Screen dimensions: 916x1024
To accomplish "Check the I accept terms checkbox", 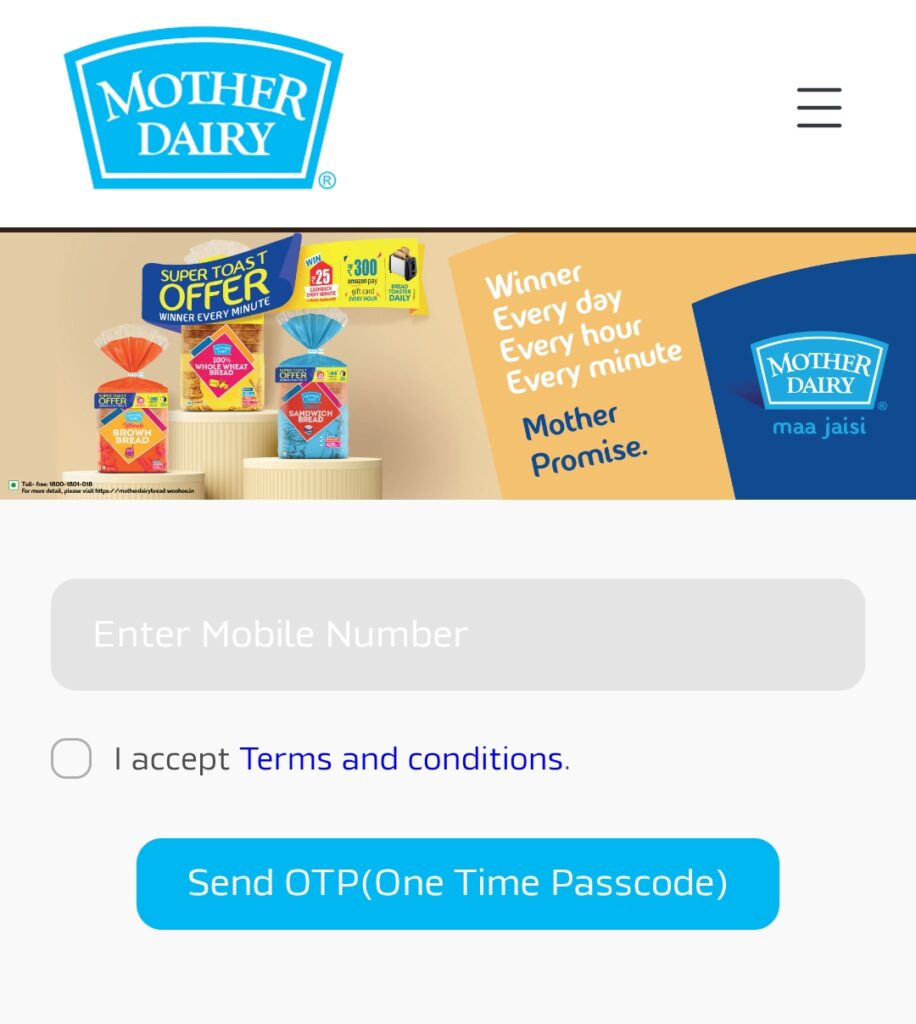I will point(71,759).
